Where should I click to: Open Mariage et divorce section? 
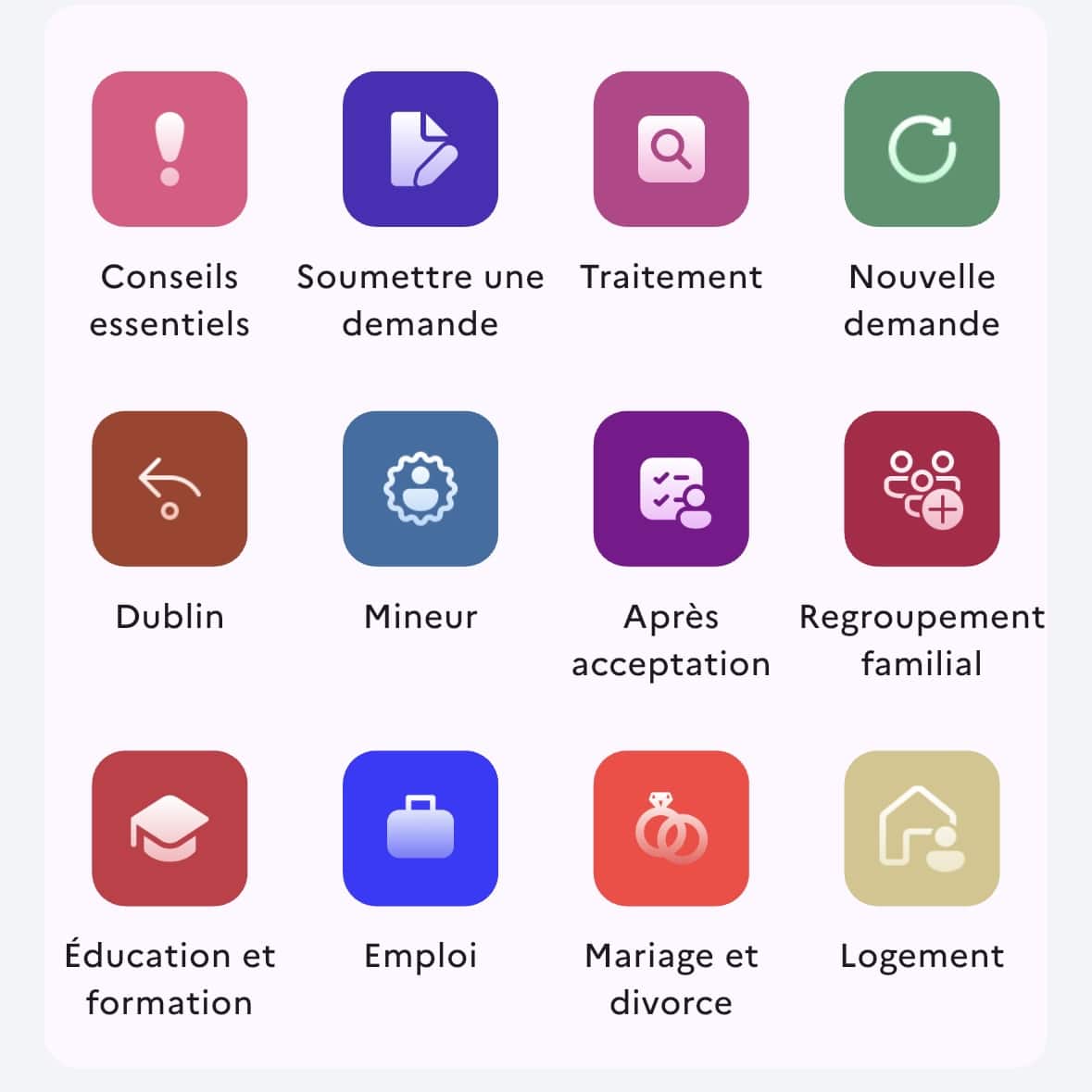(x=671, y=828)
